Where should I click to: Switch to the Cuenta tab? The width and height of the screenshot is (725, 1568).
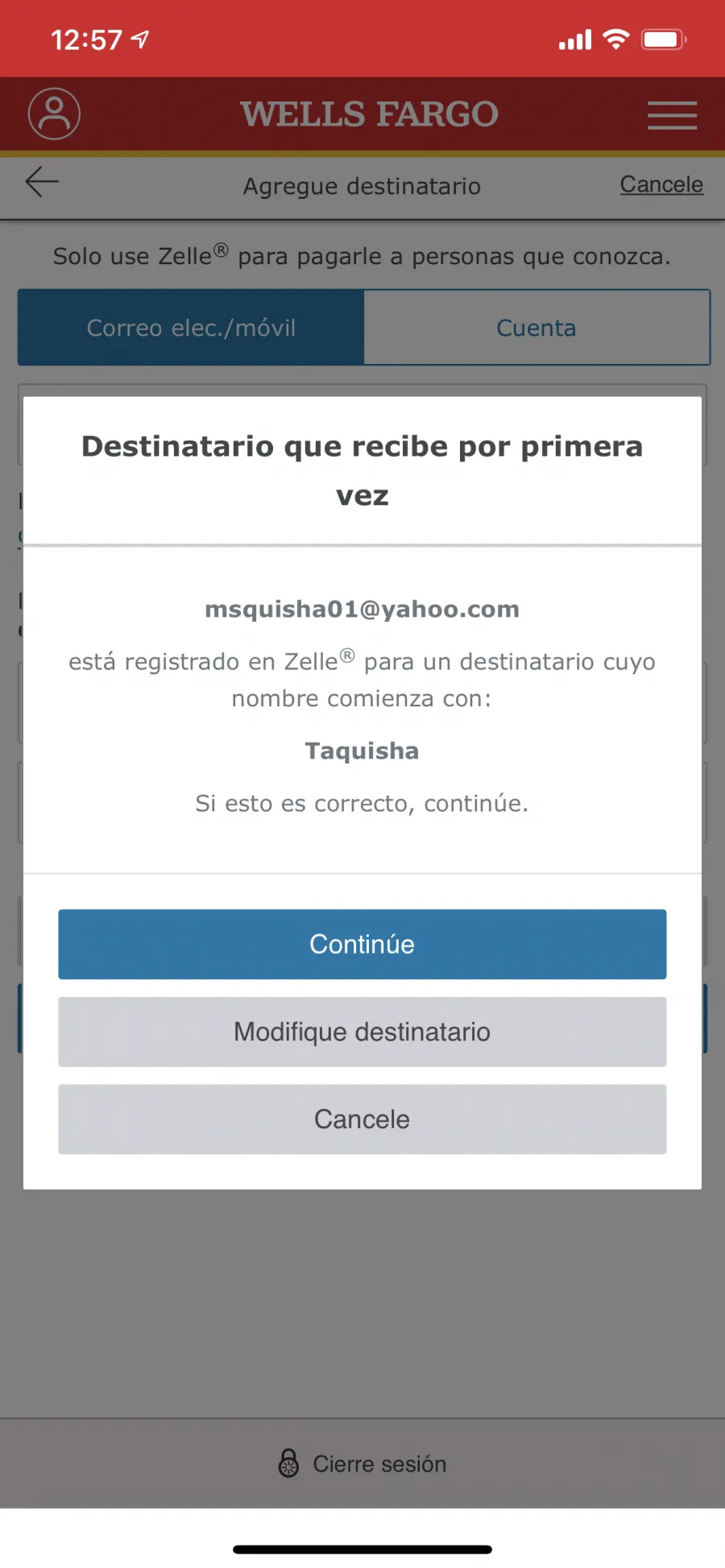(x=536, y=328)
